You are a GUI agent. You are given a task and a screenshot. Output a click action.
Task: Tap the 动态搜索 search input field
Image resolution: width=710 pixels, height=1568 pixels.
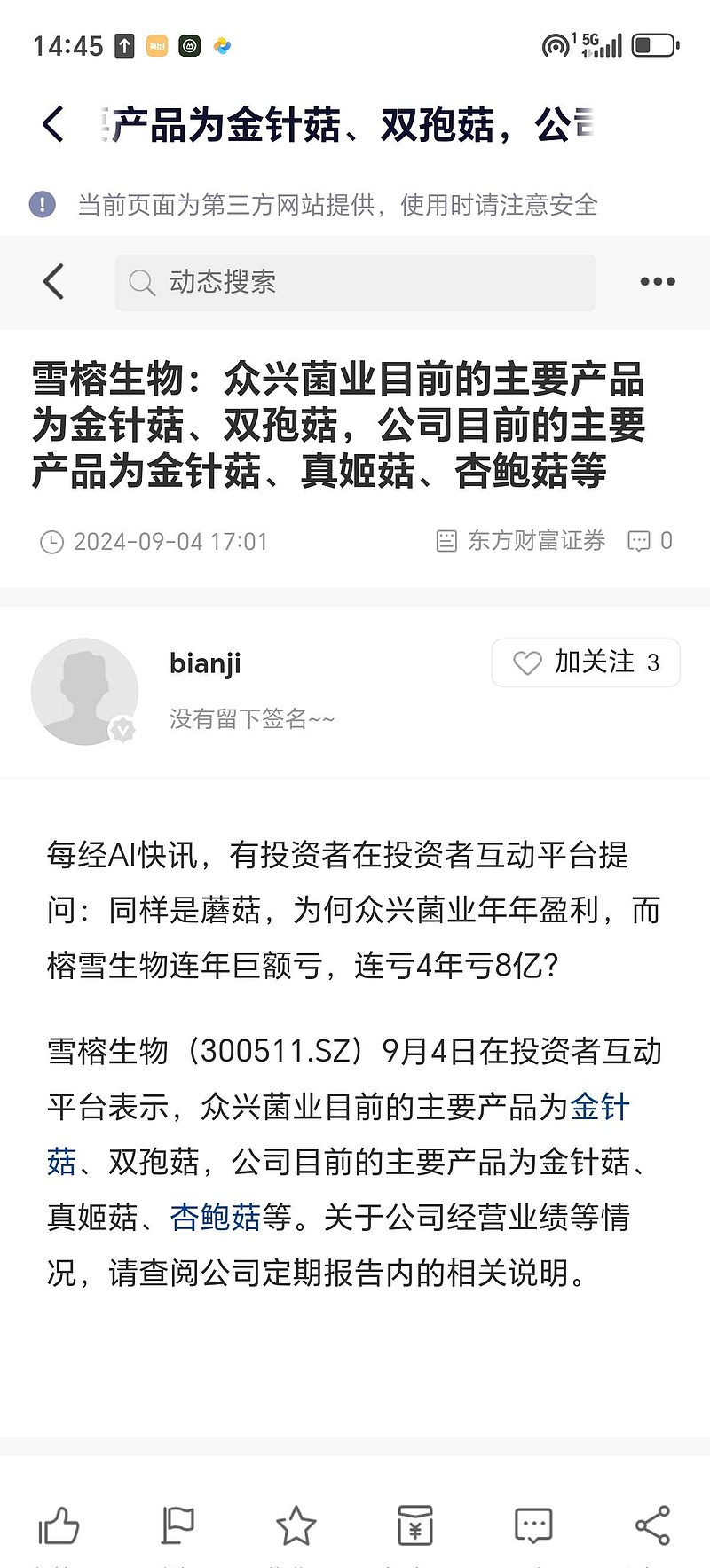click(x=355, y=282)
